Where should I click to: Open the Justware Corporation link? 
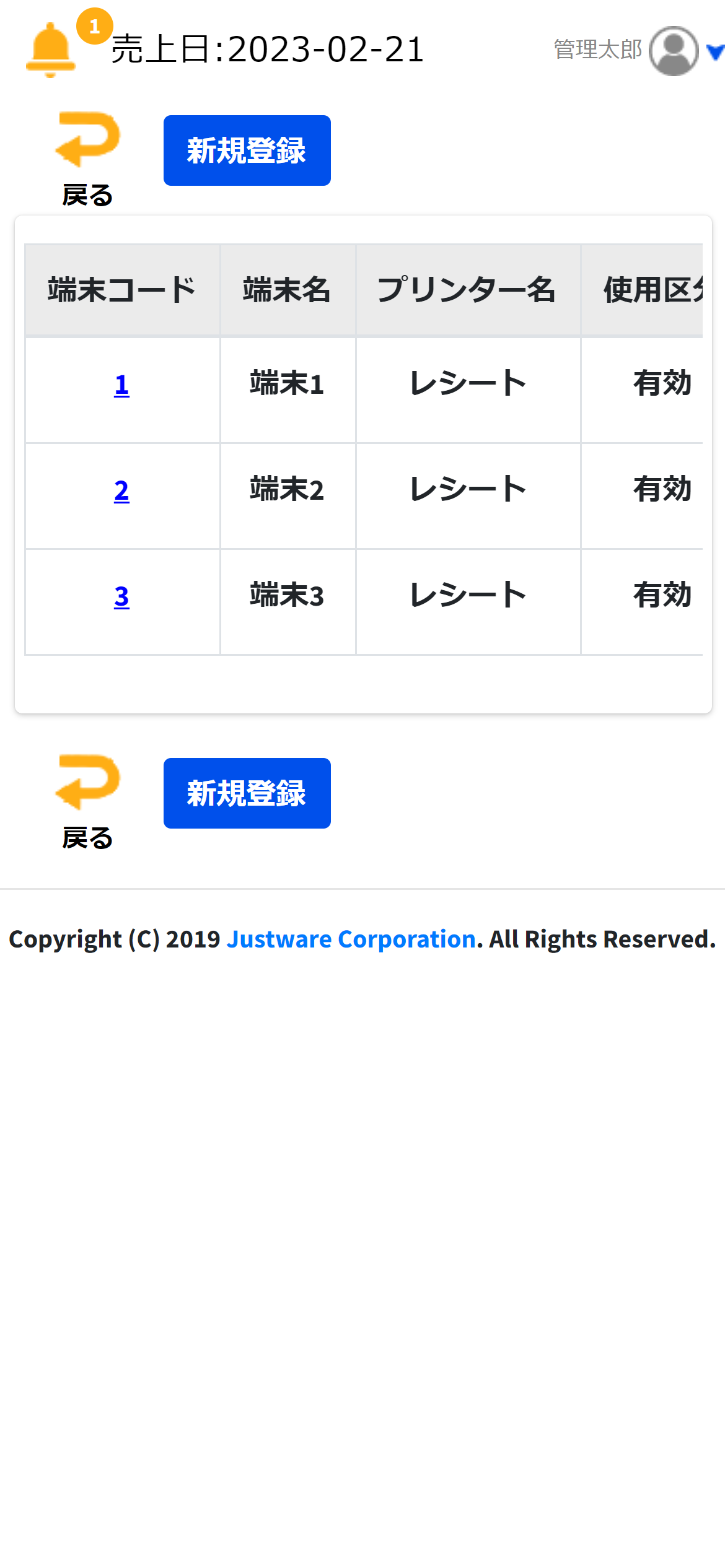pos(351,939)
